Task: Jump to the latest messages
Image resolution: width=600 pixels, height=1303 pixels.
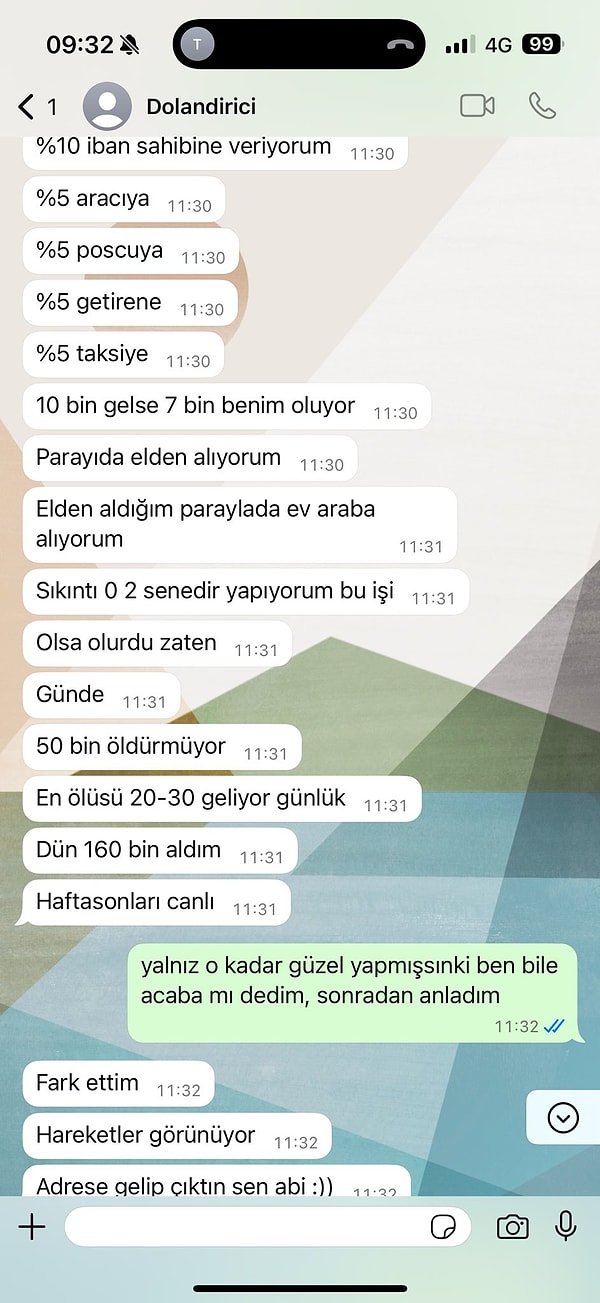Action: click(563, 1117)
